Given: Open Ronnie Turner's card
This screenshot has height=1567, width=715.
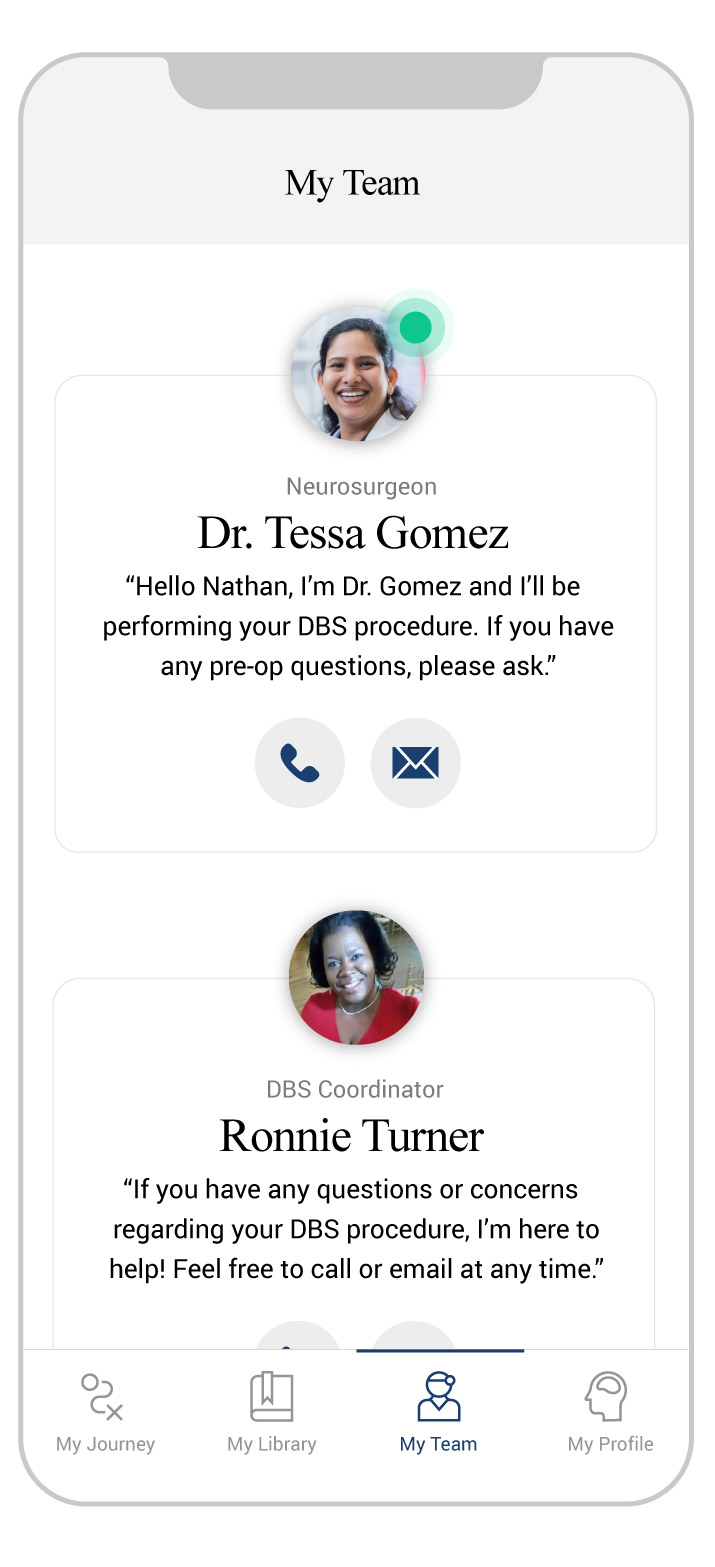Looking at the screenshot, I should (x=352, y=1135).
